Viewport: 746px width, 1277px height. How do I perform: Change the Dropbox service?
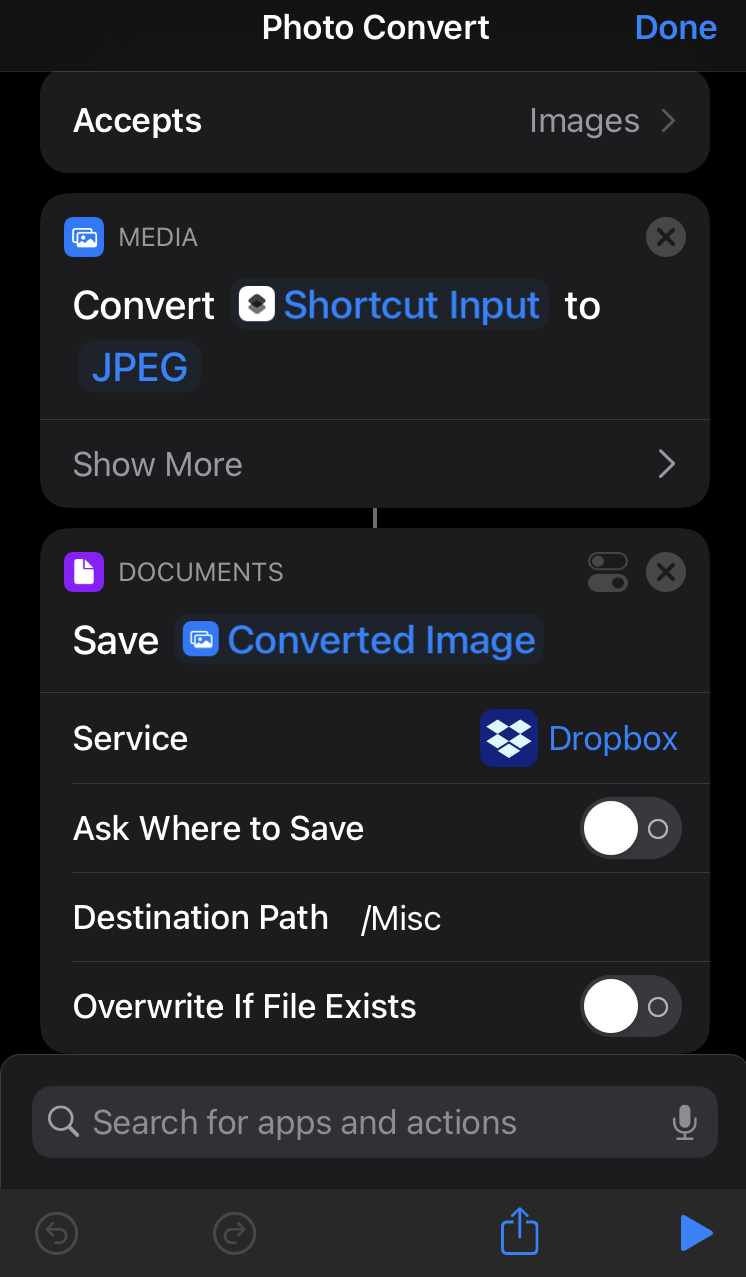pyautogui.click(x=579, y=738)
